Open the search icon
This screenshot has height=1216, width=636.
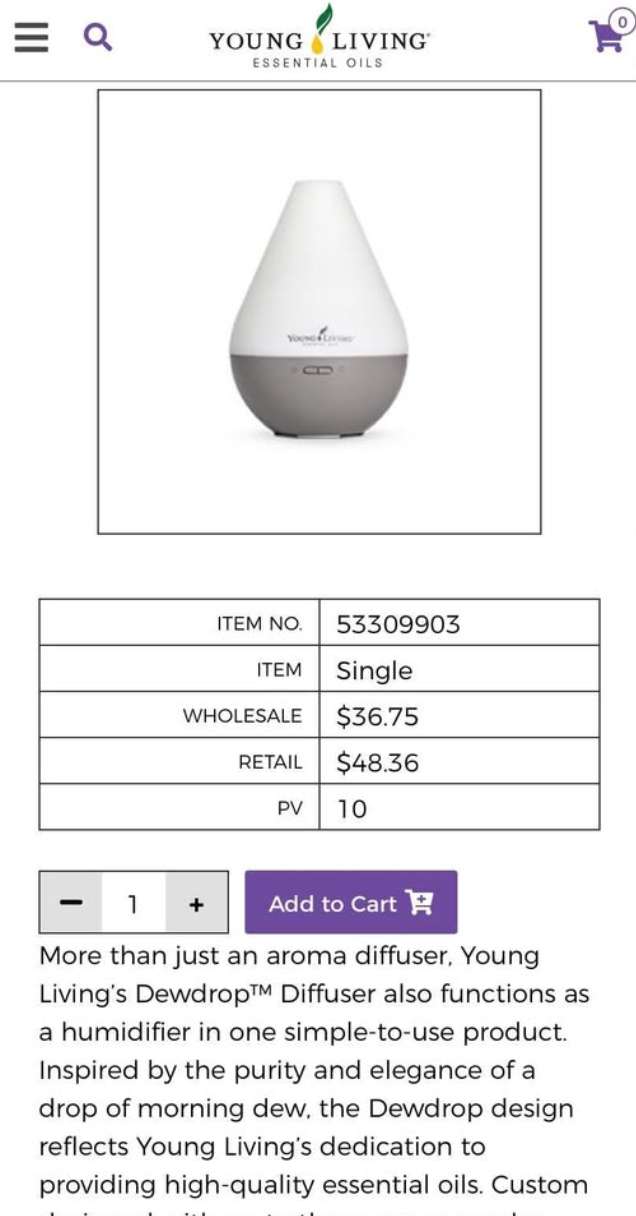tap(97, 37)
